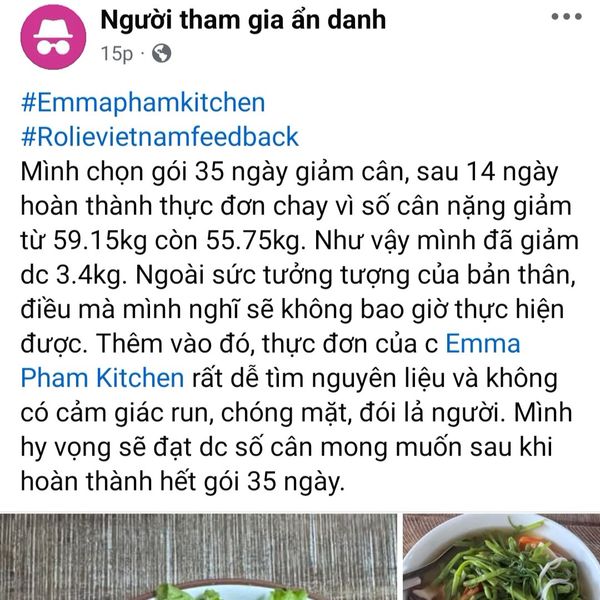Open the right noodle bowl photo
Viewport: 600px width, 600px height.
(500, 558)
